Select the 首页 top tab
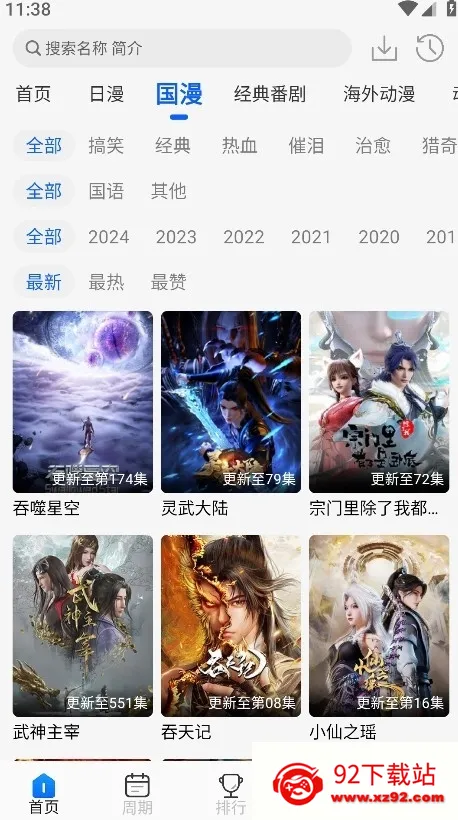The width and height of the screenshot is (458, 820). pyautogui.click(x=33, y=94)
